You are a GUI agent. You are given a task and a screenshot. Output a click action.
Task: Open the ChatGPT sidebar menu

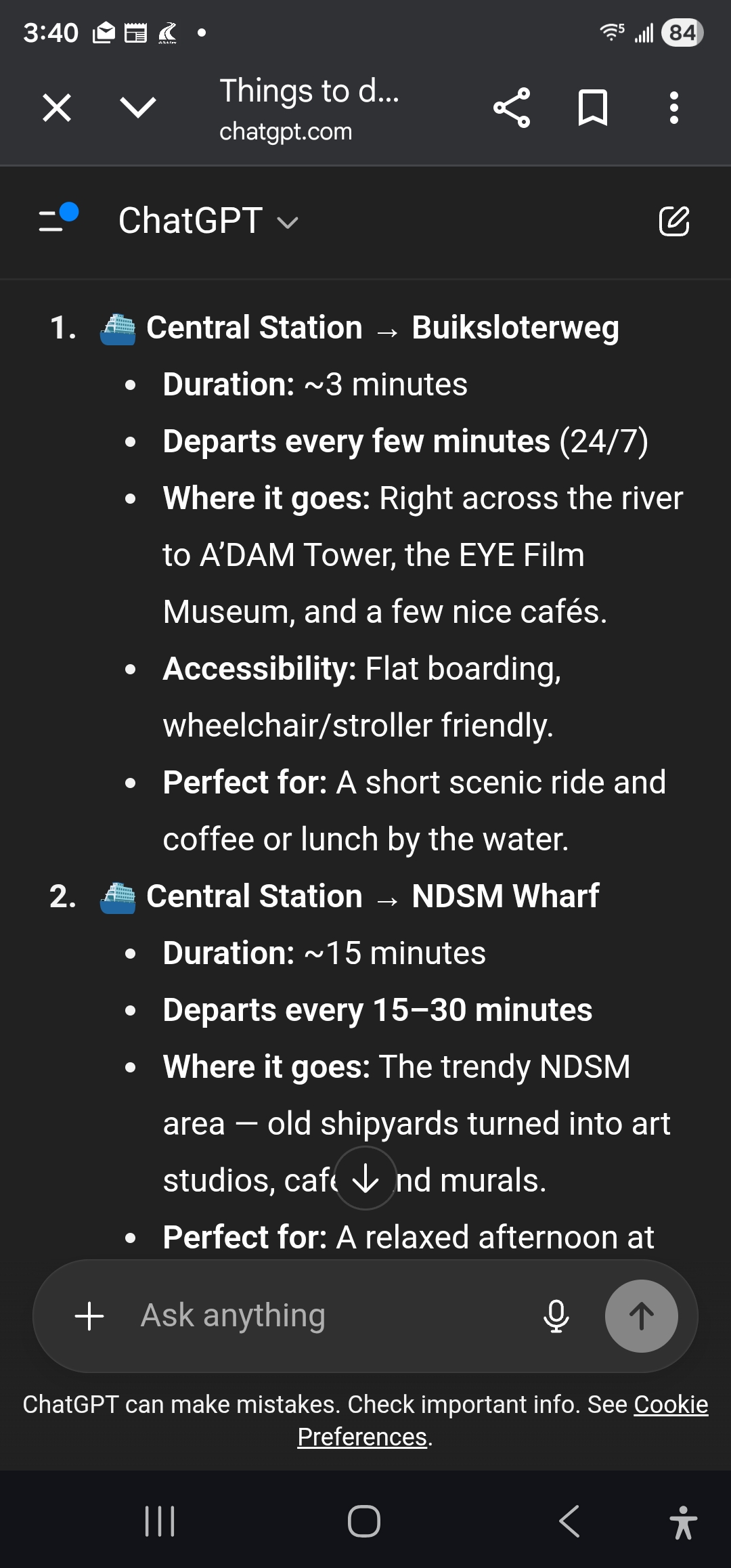pyautogui.click(x=57, y=220)
